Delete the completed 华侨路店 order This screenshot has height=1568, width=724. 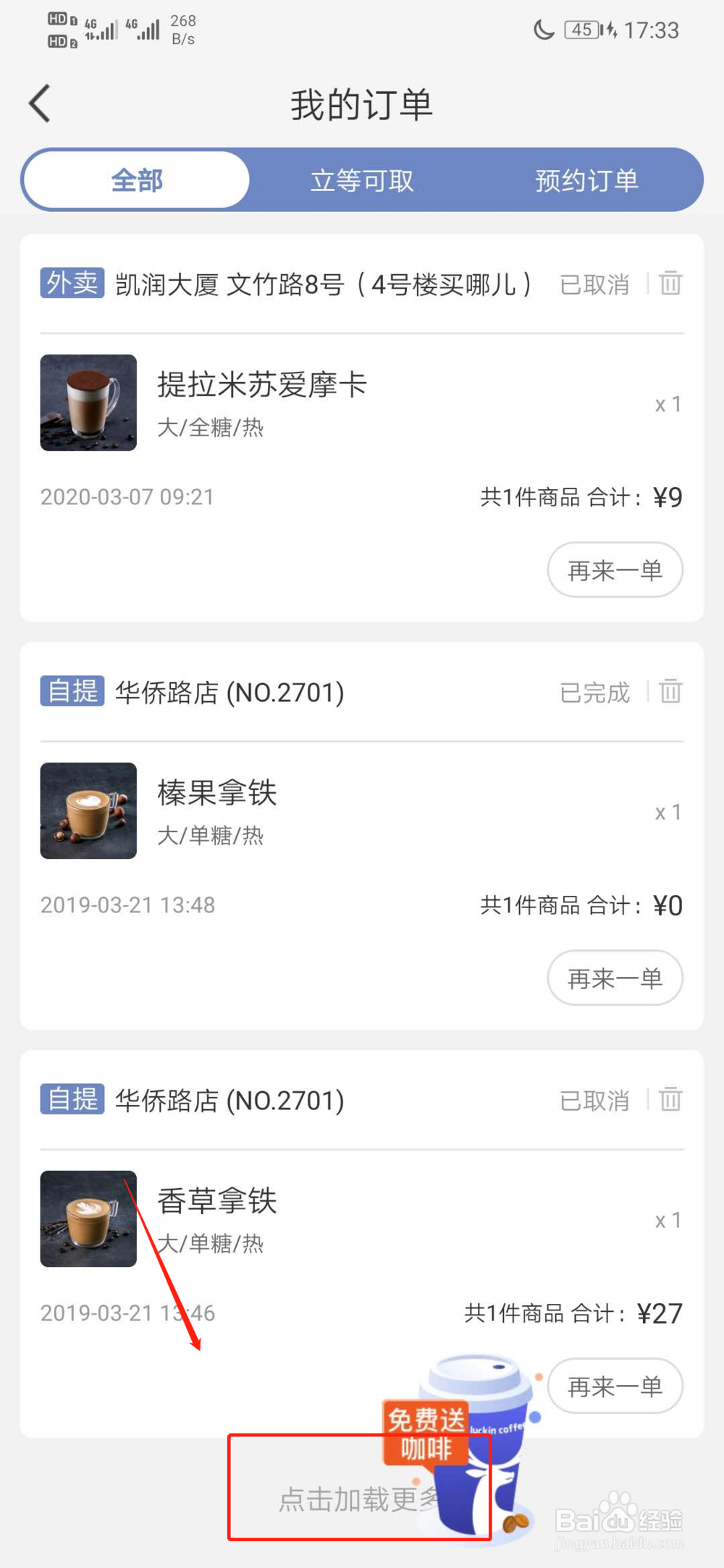pyautogui.click(x=670, y=691)
